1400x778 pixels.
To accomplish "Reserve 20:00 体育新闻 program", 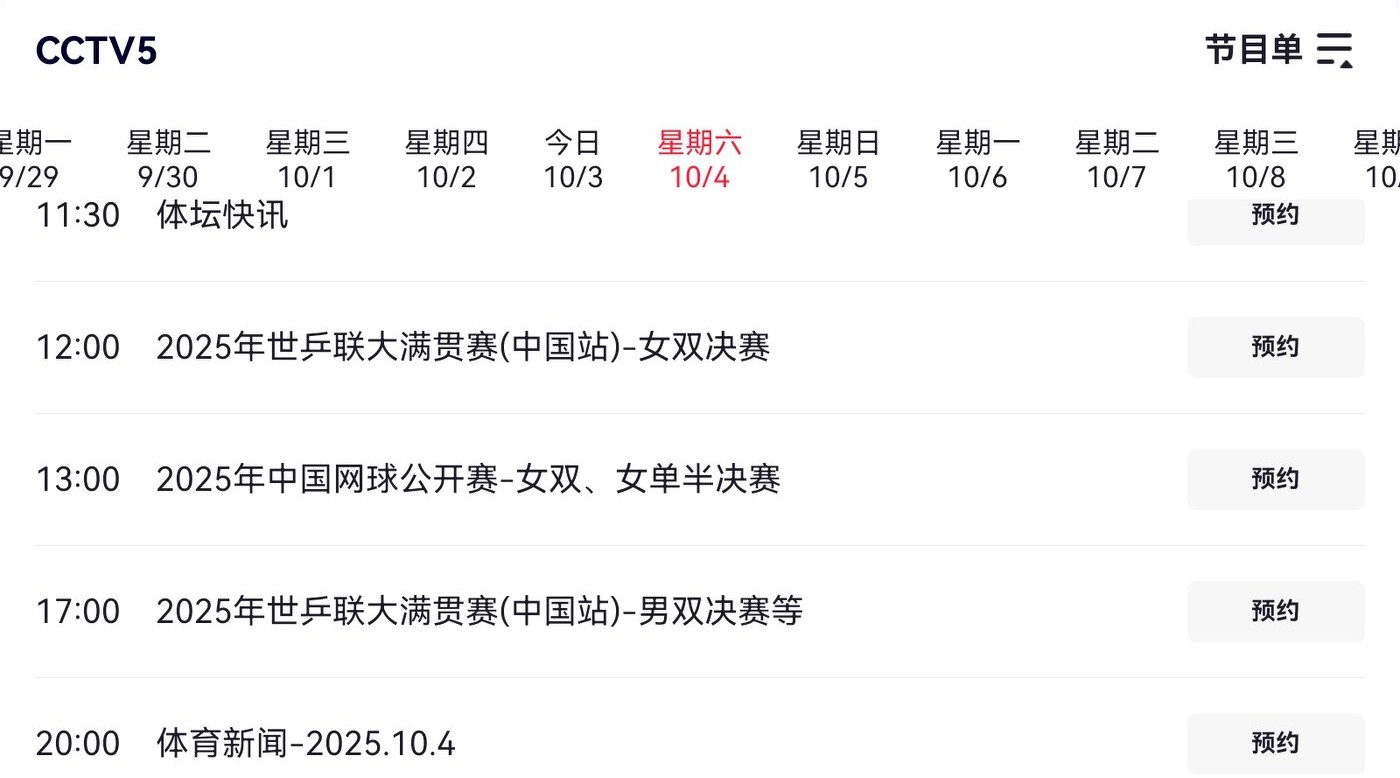I will (x=1275, y=743).
